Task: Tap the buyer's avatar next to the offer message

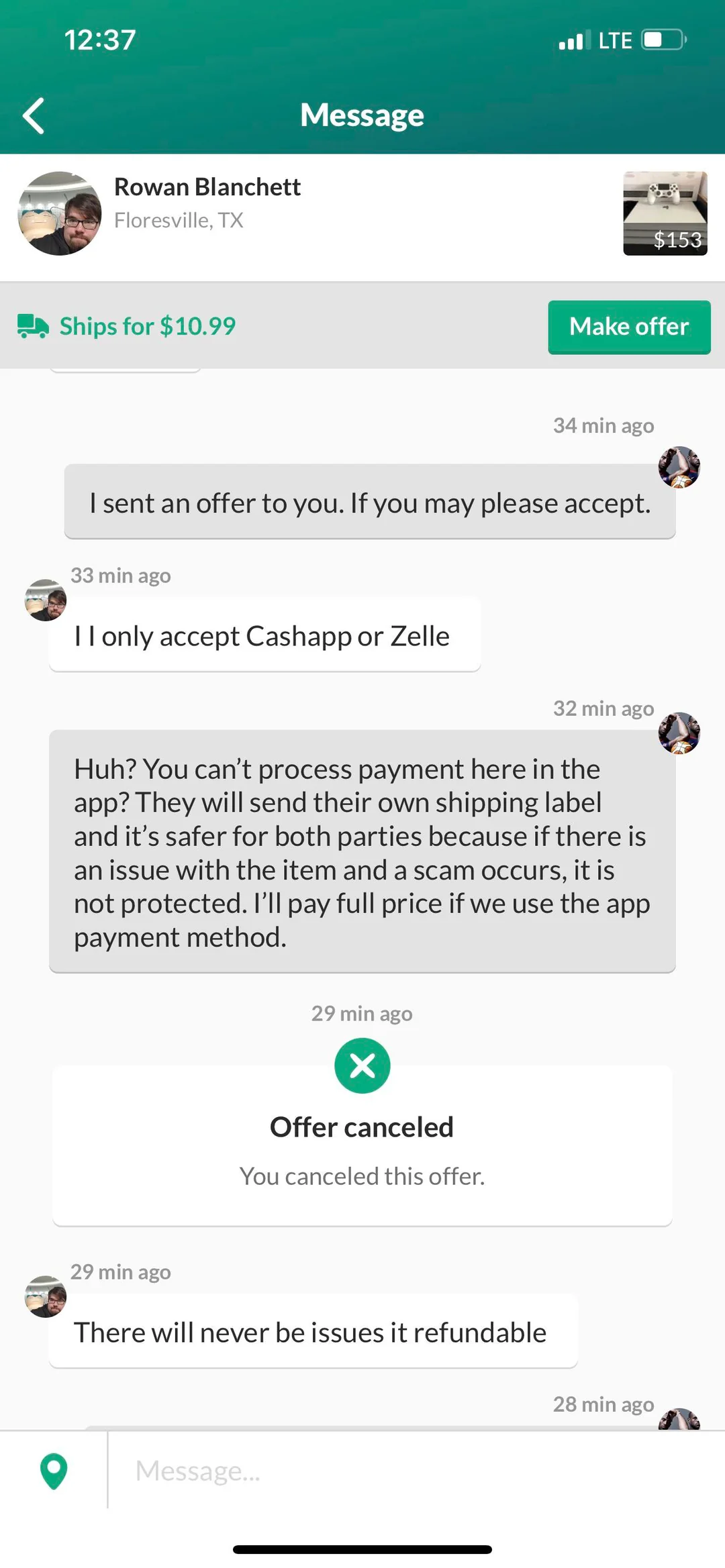Action: tap(679, 468)
